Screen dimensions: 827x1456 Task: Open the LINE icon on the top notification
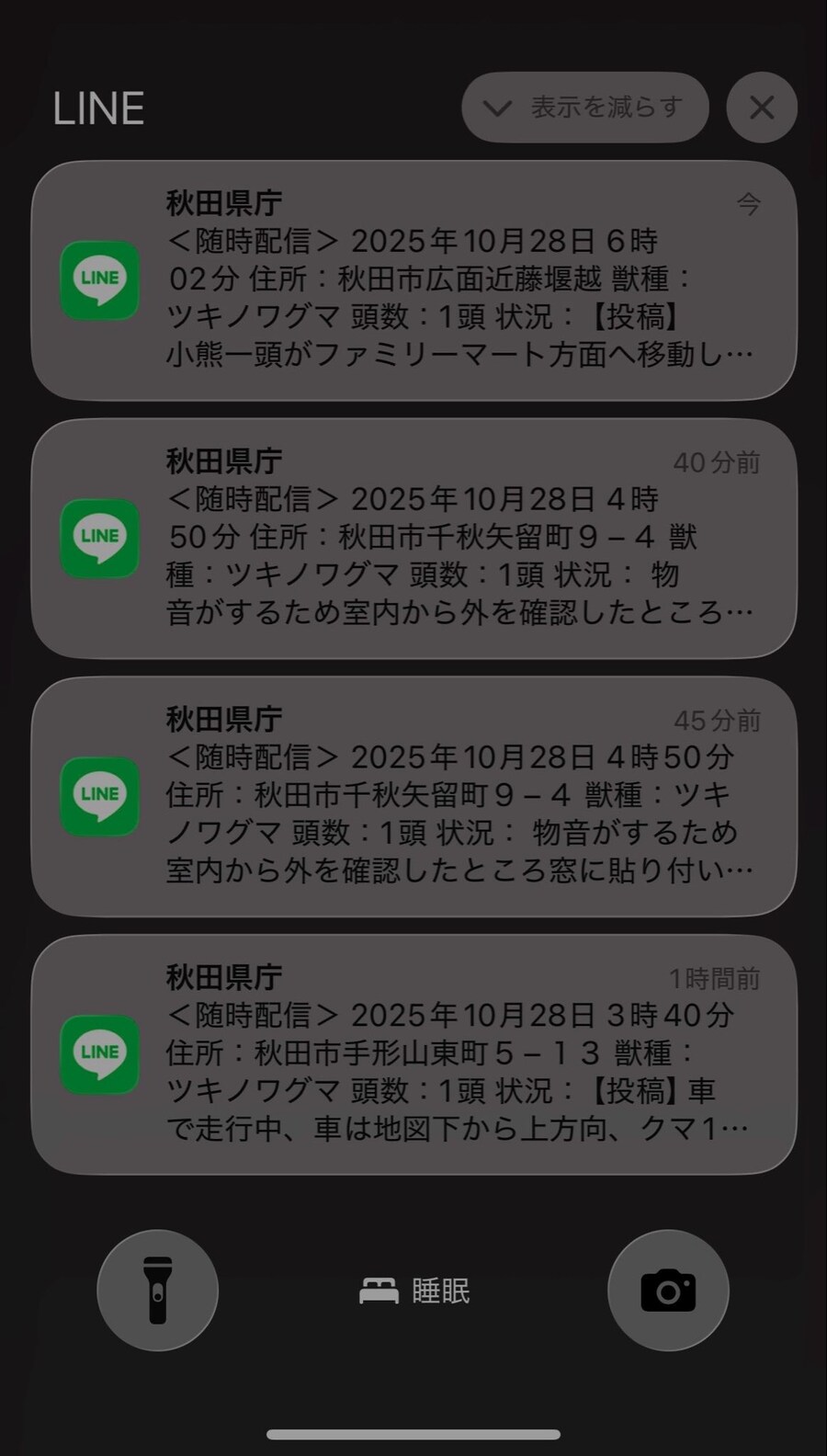coord(99,282)
